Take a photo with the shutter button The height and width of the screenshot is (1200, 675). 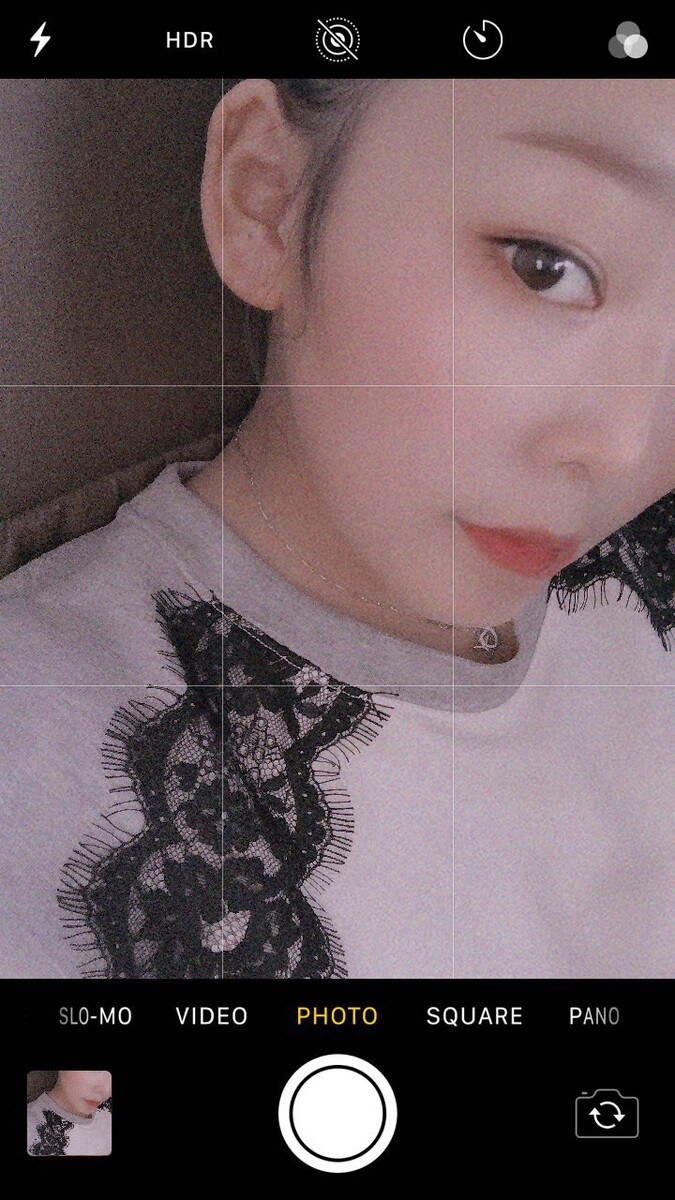(338, 1112)
